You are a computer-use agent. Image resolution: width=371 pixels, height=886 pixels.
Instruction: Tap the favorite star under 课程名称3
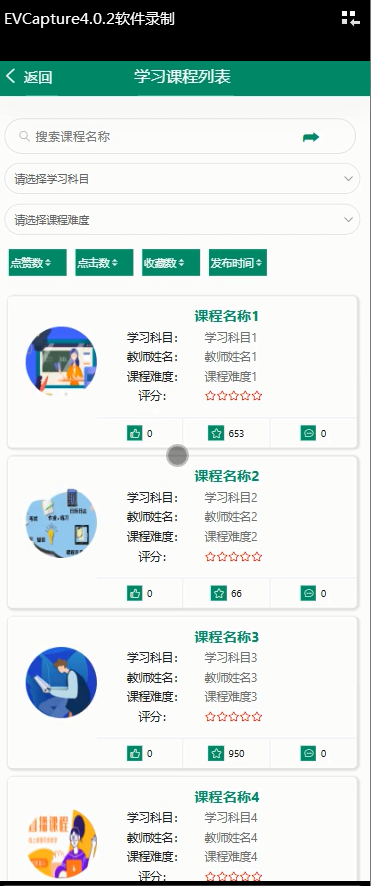click(x=216, y=753)
